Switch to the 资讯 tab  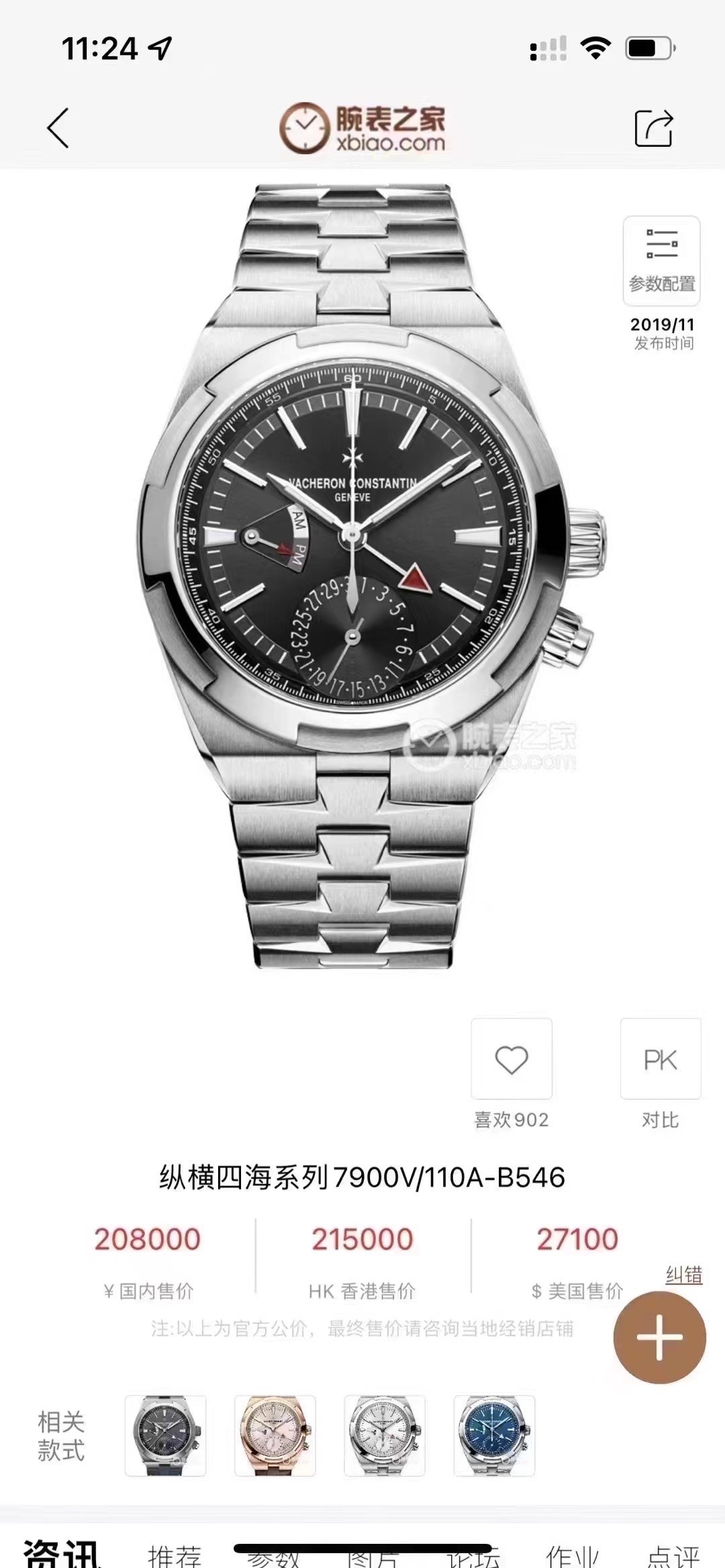coord(62,1554)
